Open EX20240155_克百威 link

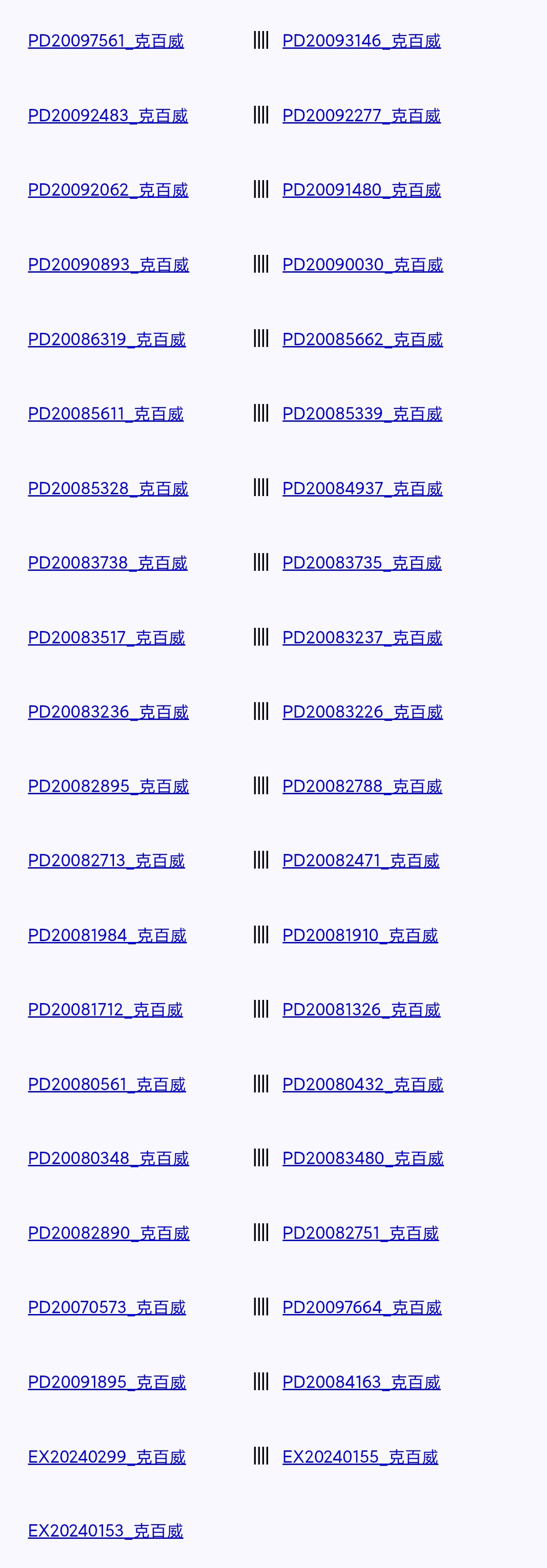point(360,1457)
